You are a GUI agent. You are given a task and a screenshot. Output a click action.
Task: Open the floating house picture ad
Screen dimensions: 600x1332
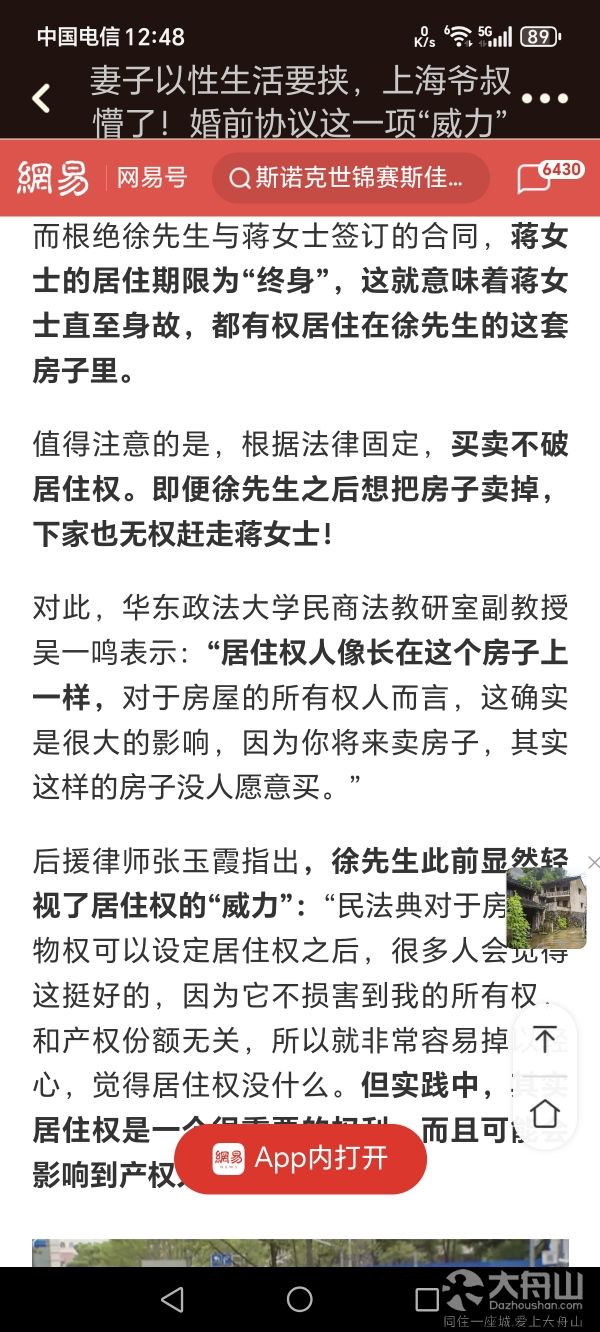546,908
